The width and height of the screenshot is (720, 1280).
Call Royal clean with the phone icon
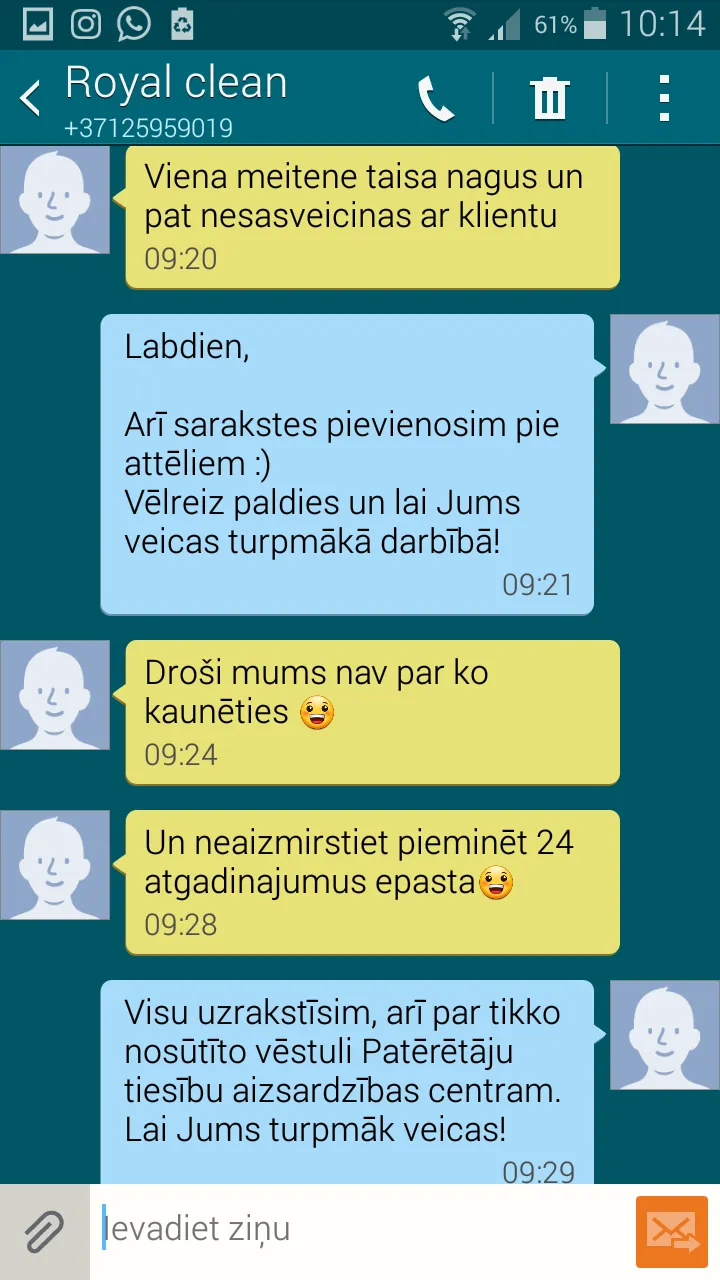tap(436, 98)
